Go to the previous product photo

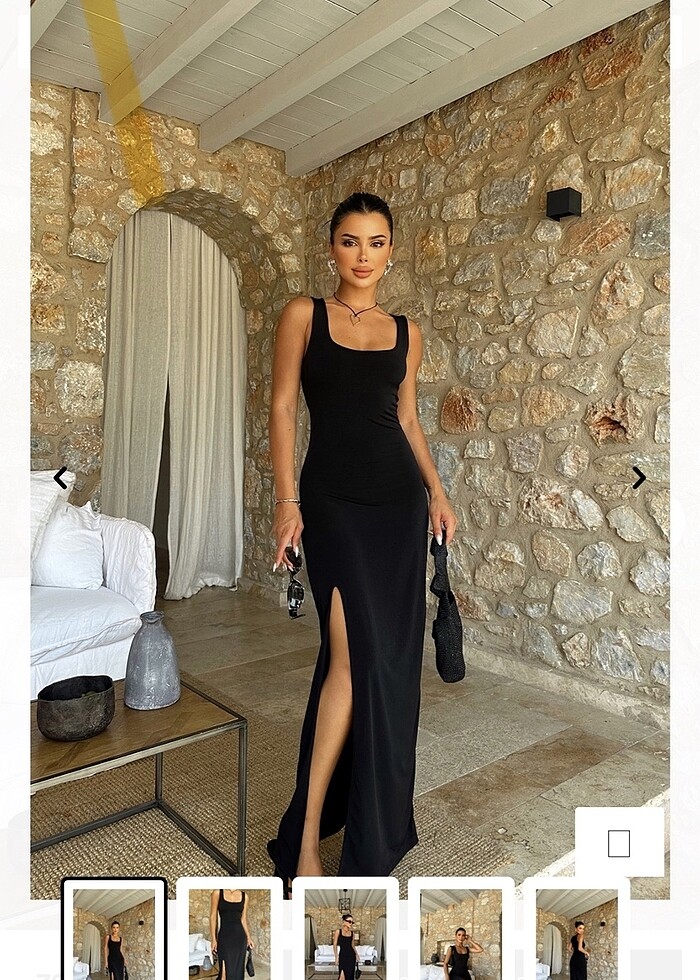pyautogui.click(x=61, y=478)
